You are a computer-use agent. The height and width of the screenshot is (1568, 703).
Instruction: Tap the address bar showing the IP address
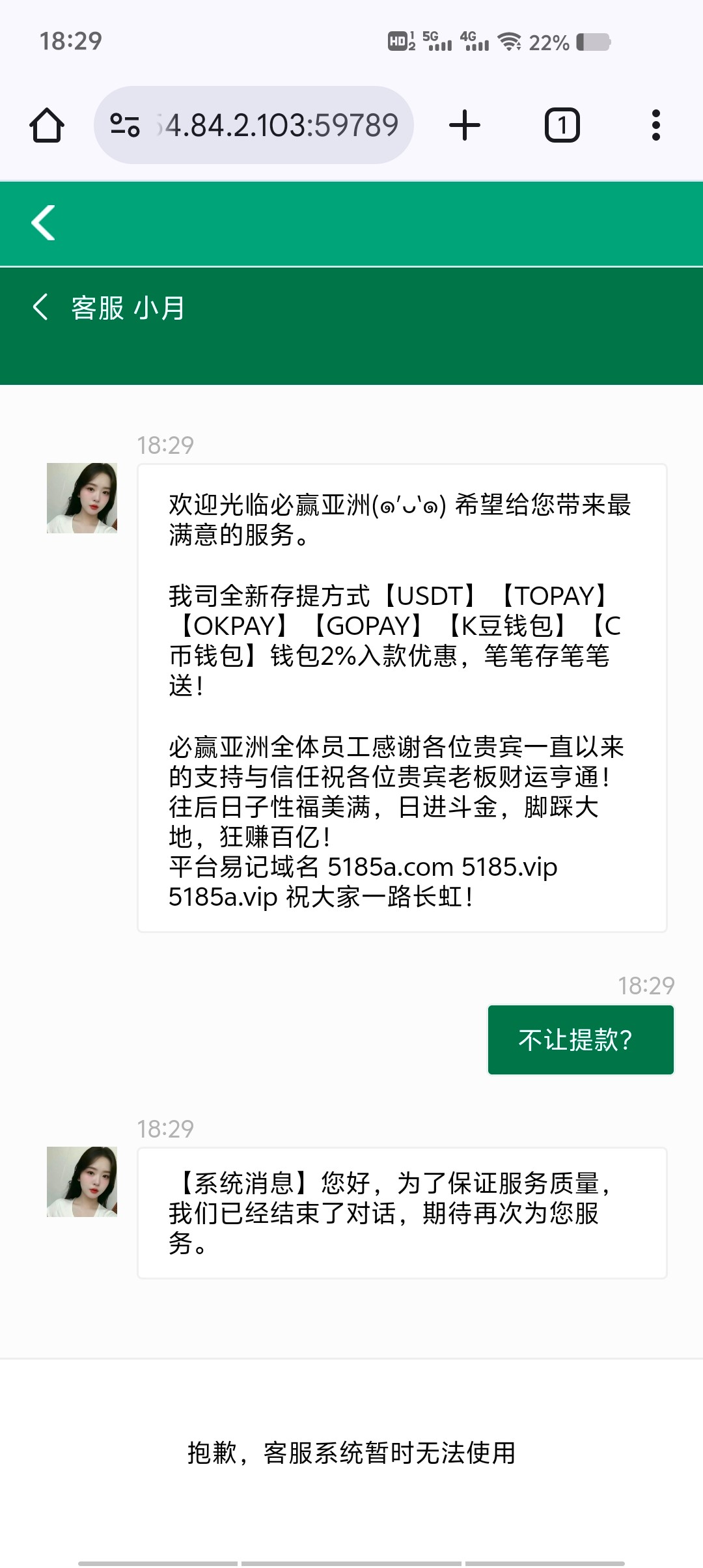(x=277, y=125)
